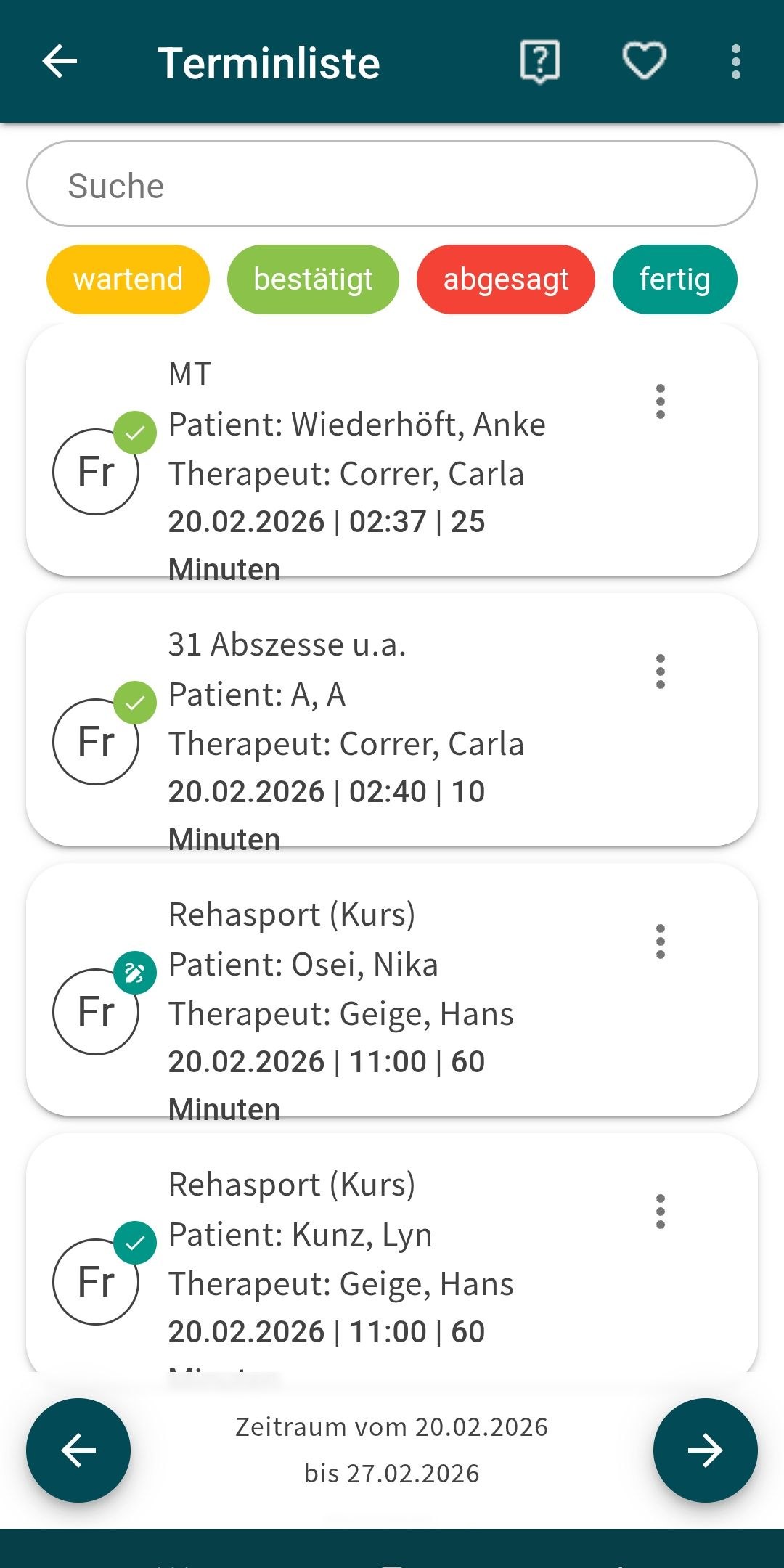Open the 31 Abszesse u.a. appointment
784x1568 pixels.
[356, 720]
